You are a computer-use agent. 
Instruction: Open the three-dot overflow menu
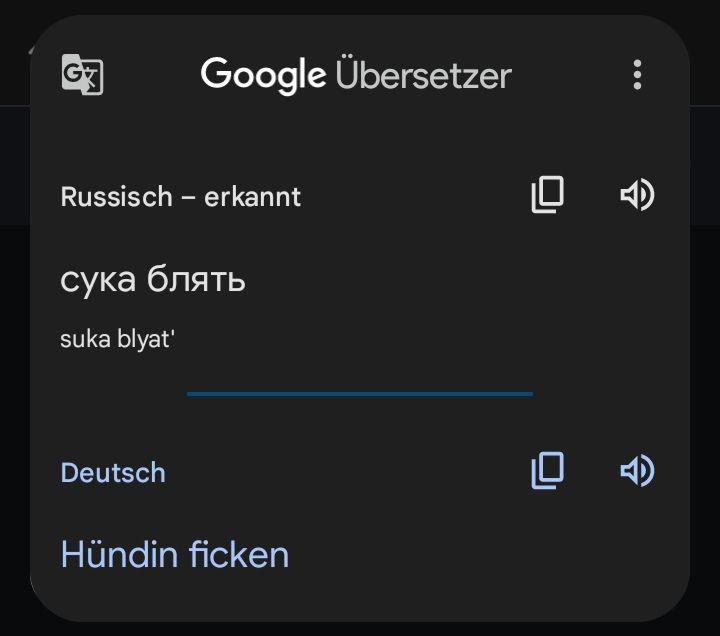(x=637, y=75)
